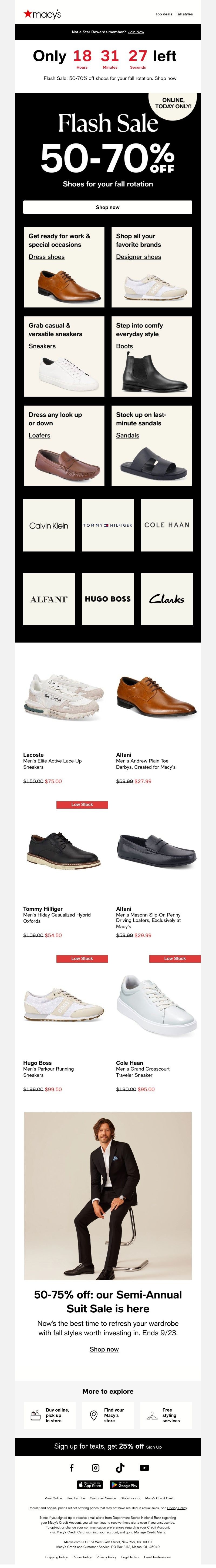The height and width of the screenshot is (1568, 216).
Task: Open the Clarks brand tile
Action: coord(166,599)
